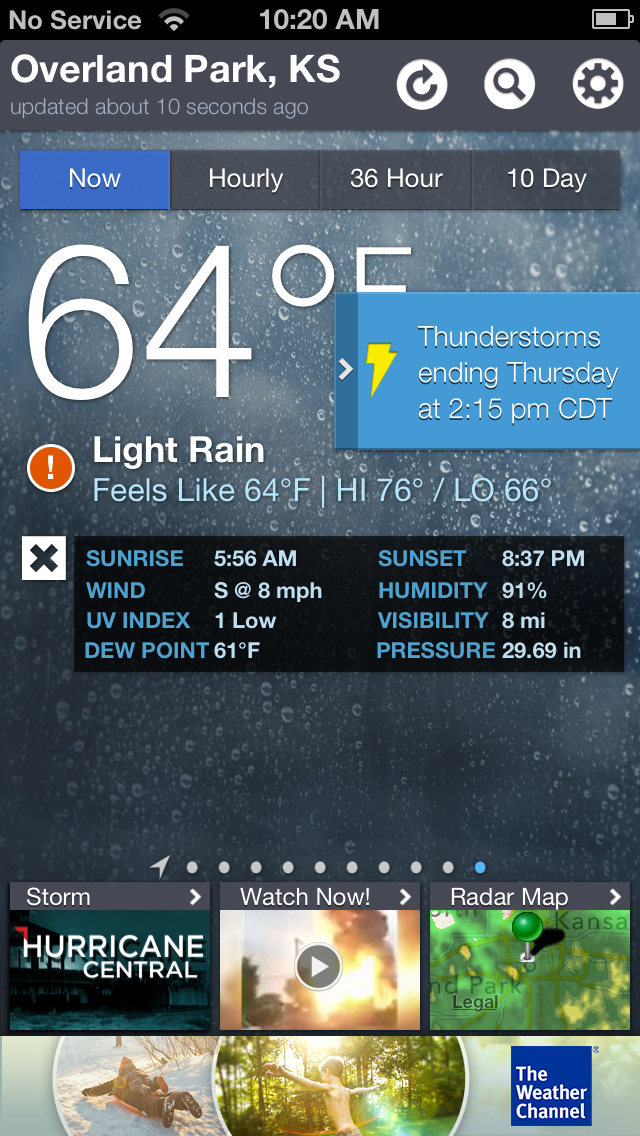Switch to the Hourly forecast
Viewport: 640px width, 1136px height.
coord(245,180)
